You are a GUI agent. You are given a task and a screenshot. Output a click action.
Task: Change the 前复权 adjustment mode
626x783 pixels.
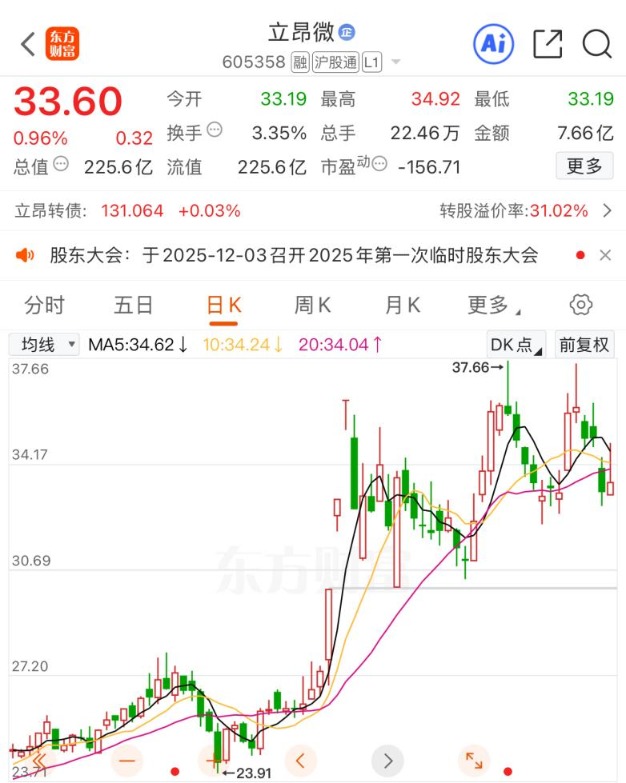coord(584,345)
